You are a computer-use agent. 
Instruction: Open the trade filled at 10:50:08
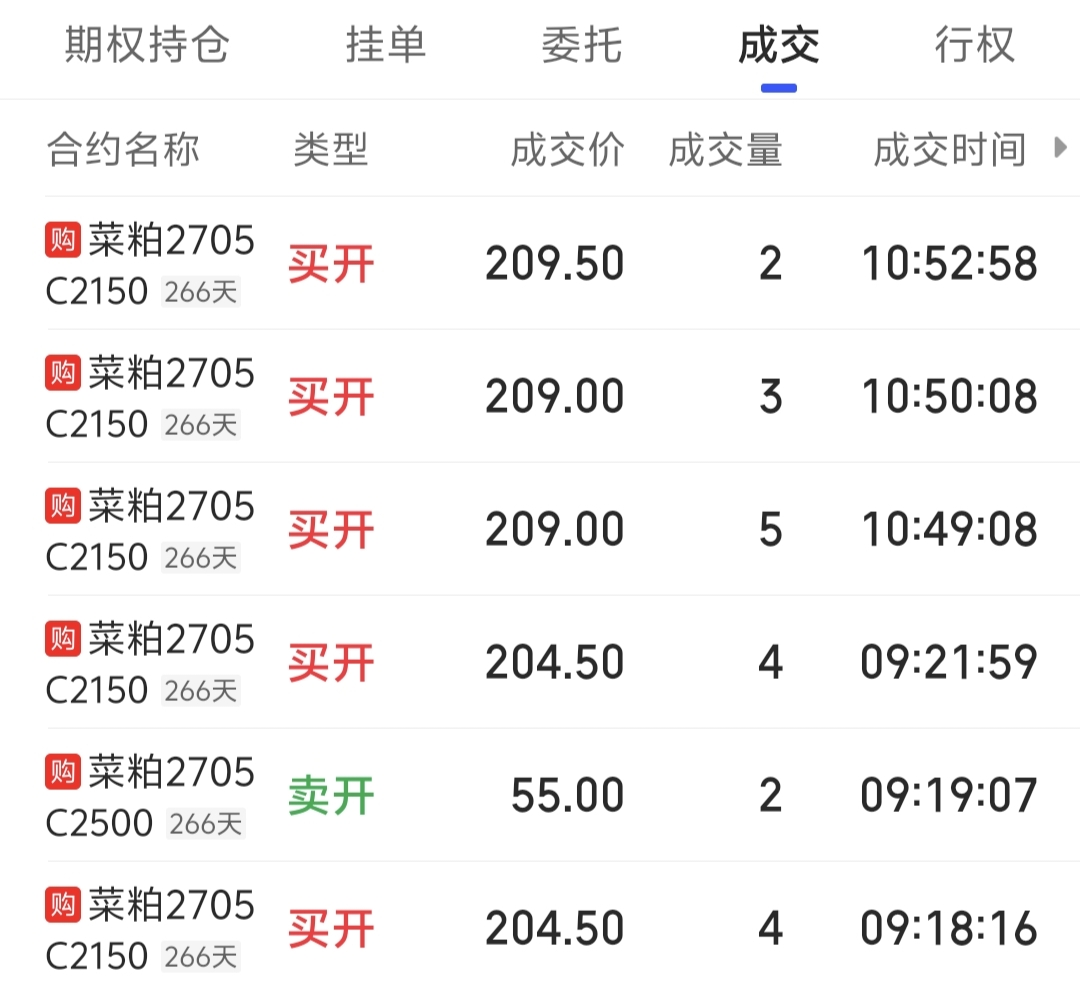tap(540, 396)
